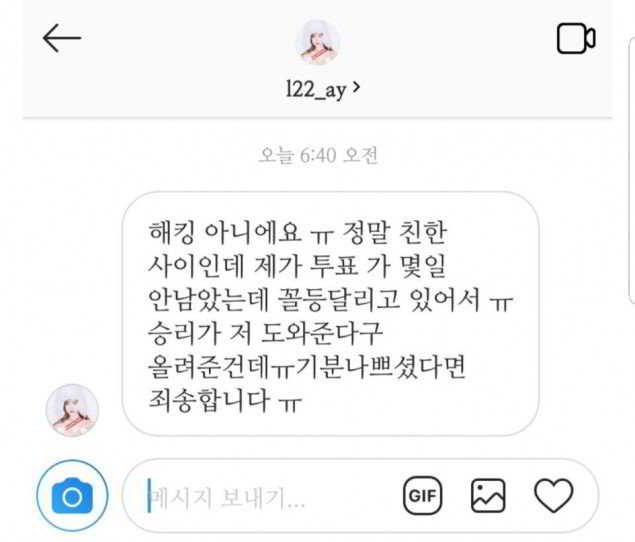Screen dimensions: 635x542
Task: Open l22_ay profile from the header
Action: 320,89
